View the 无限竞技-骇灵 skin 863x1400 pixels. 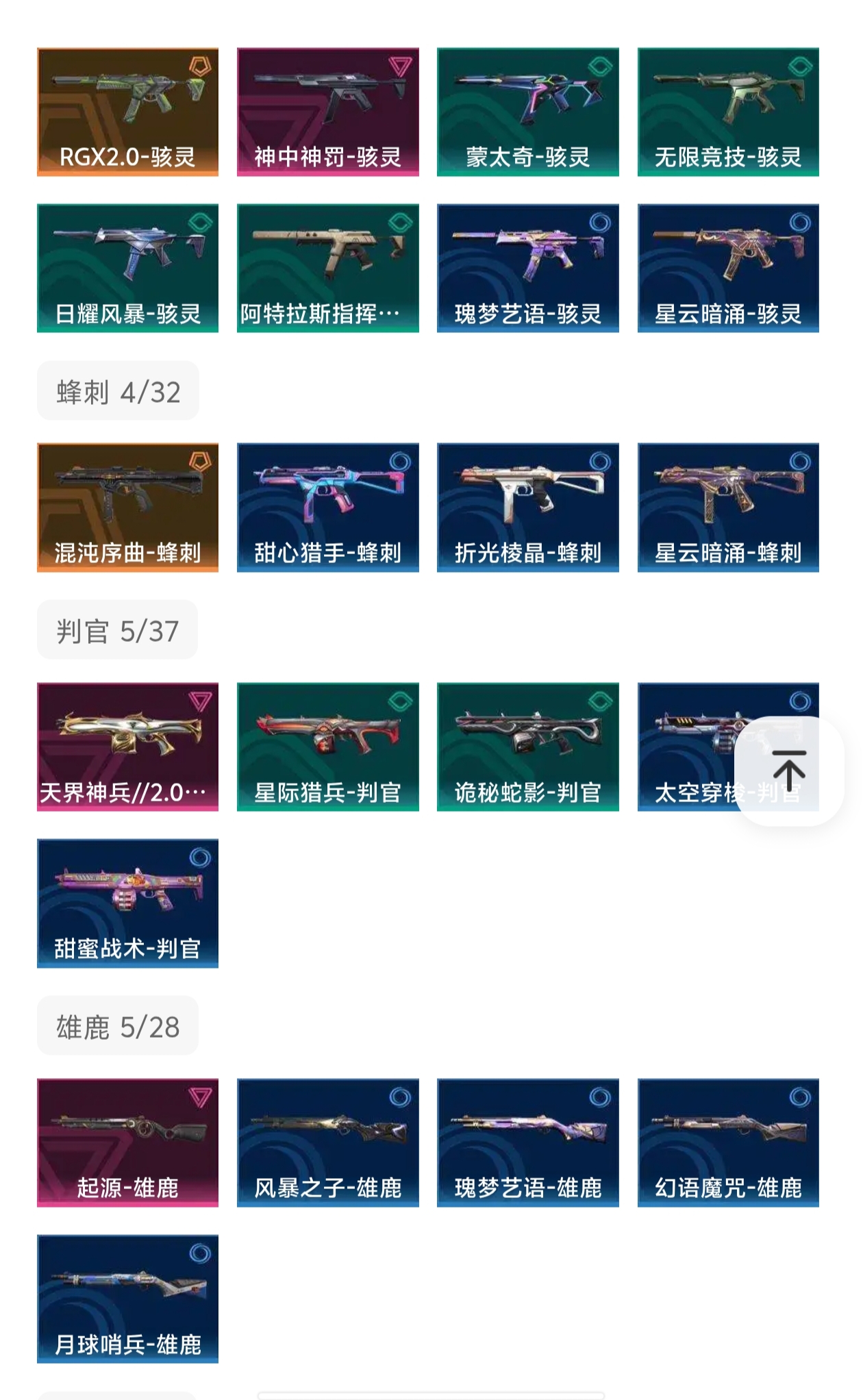pyautogui.click(x=728, y=112)
